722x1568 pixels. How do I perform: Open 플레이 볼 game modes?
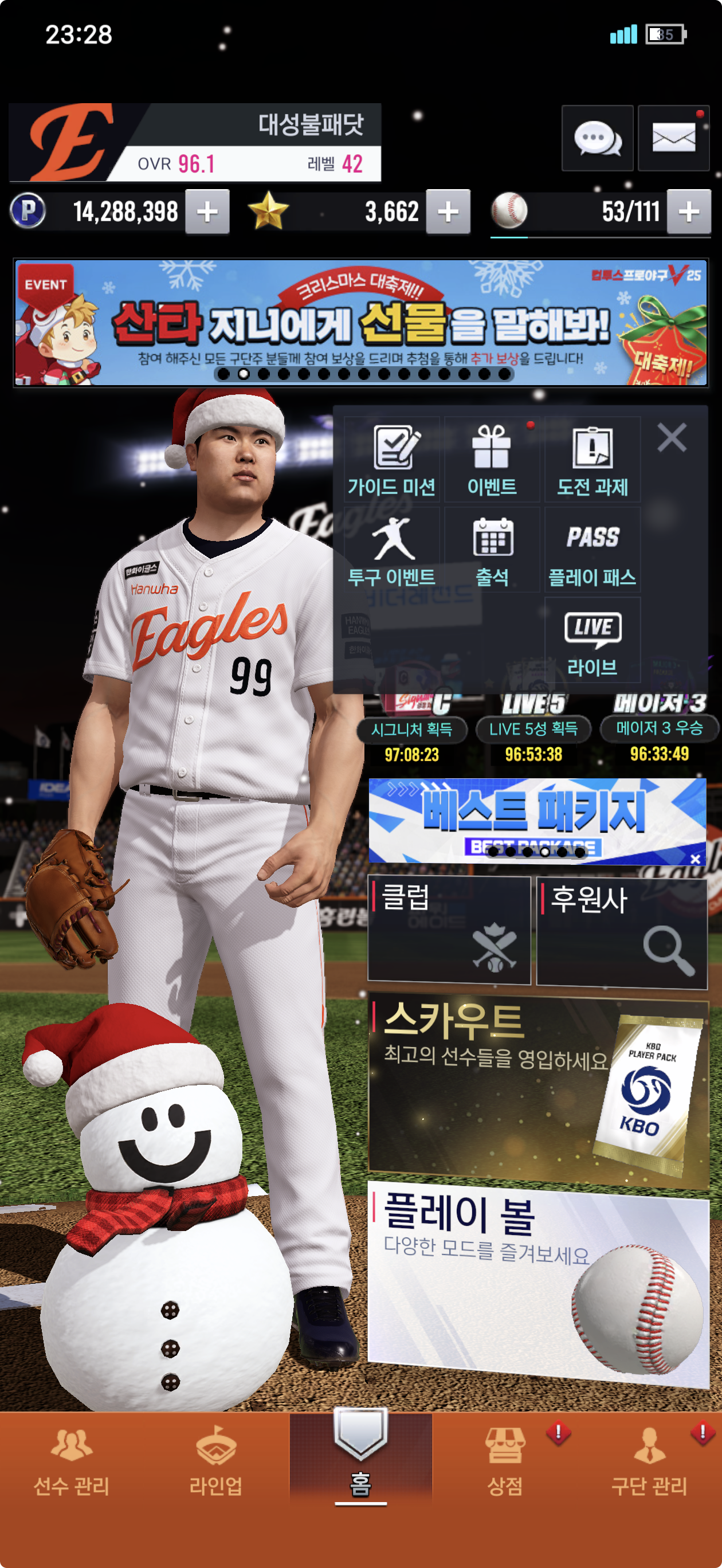(538, 1284)
